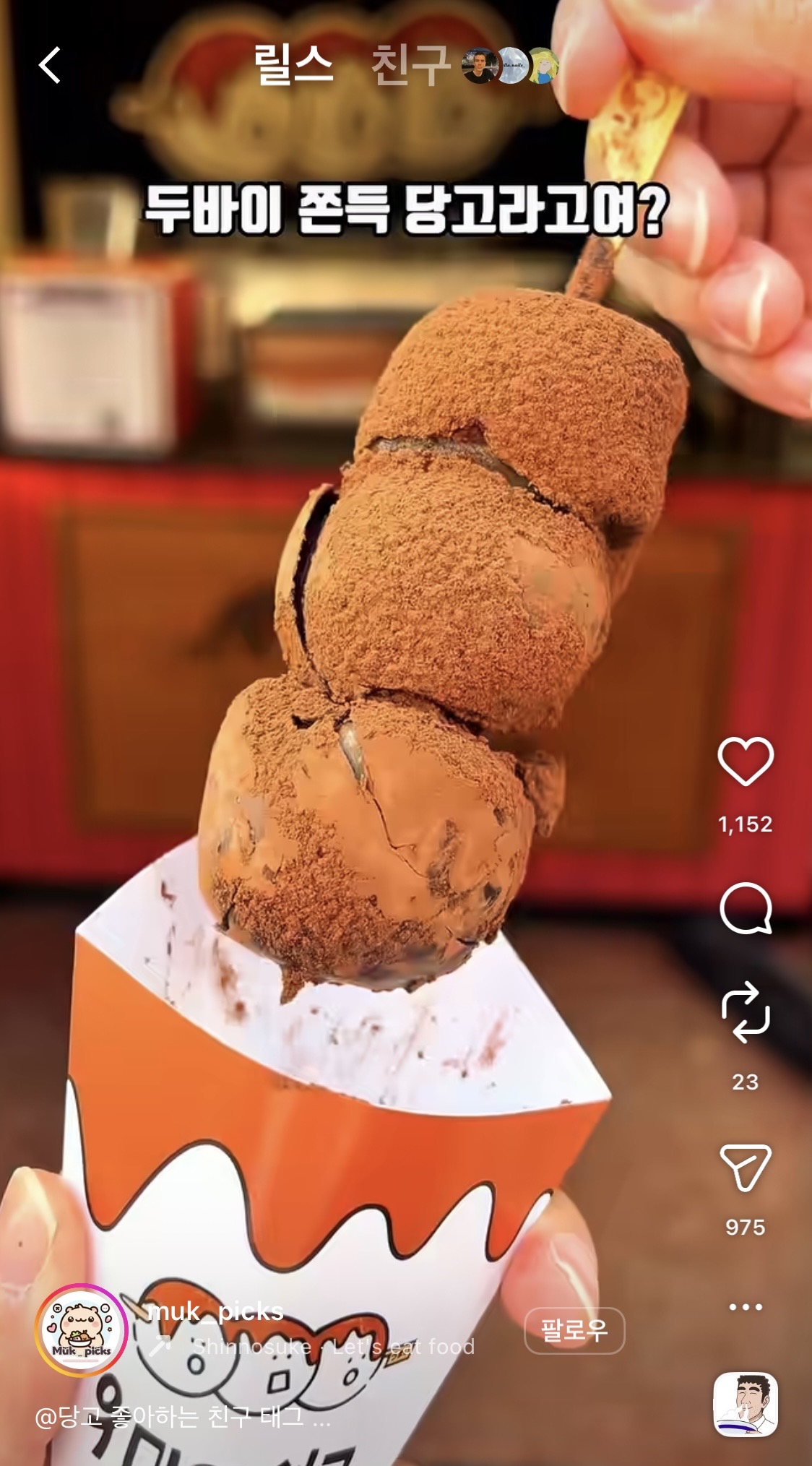Like this reel with the heart icon
This screenshot has height=1466, width=812.
(746, 762)
